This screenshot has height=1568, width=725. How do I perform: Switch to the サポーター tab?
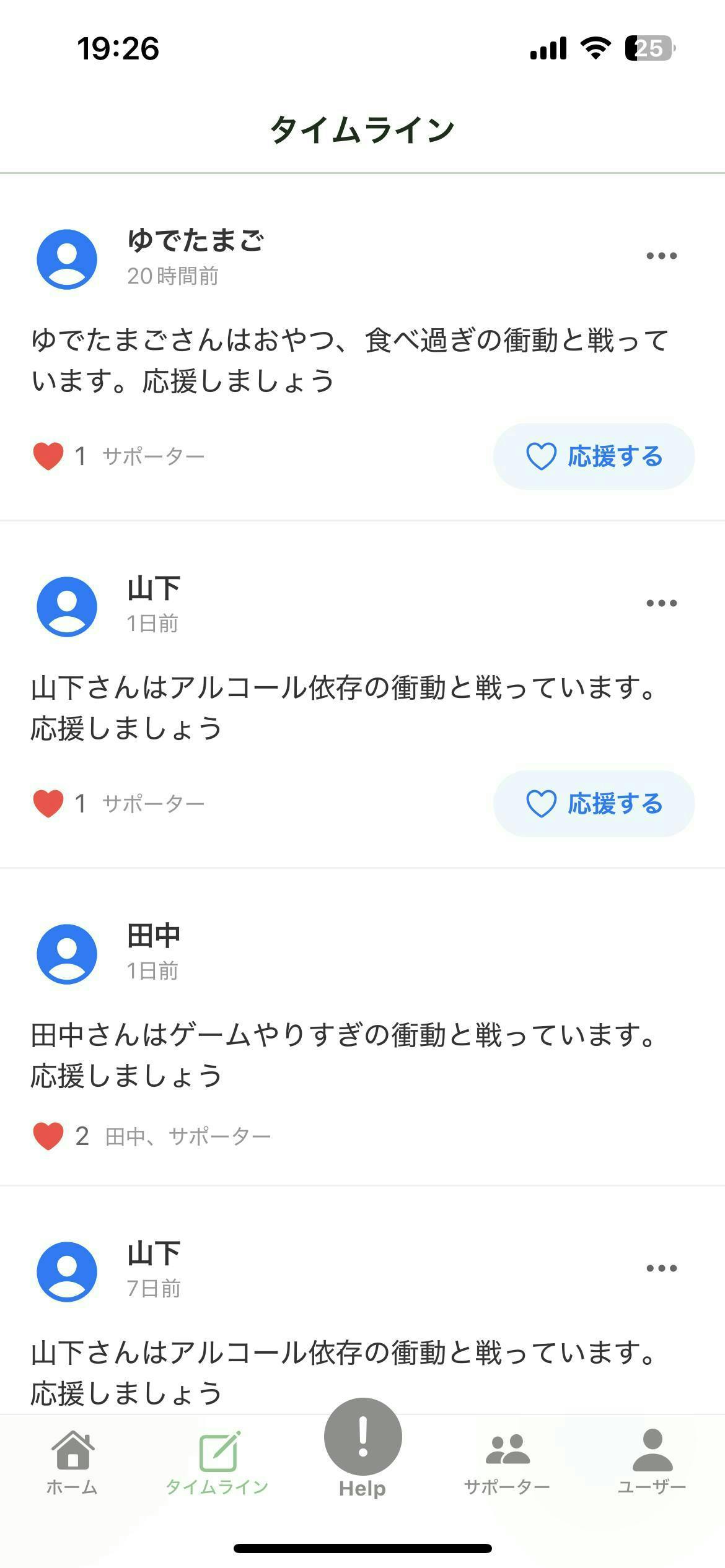pos(507,1463)
